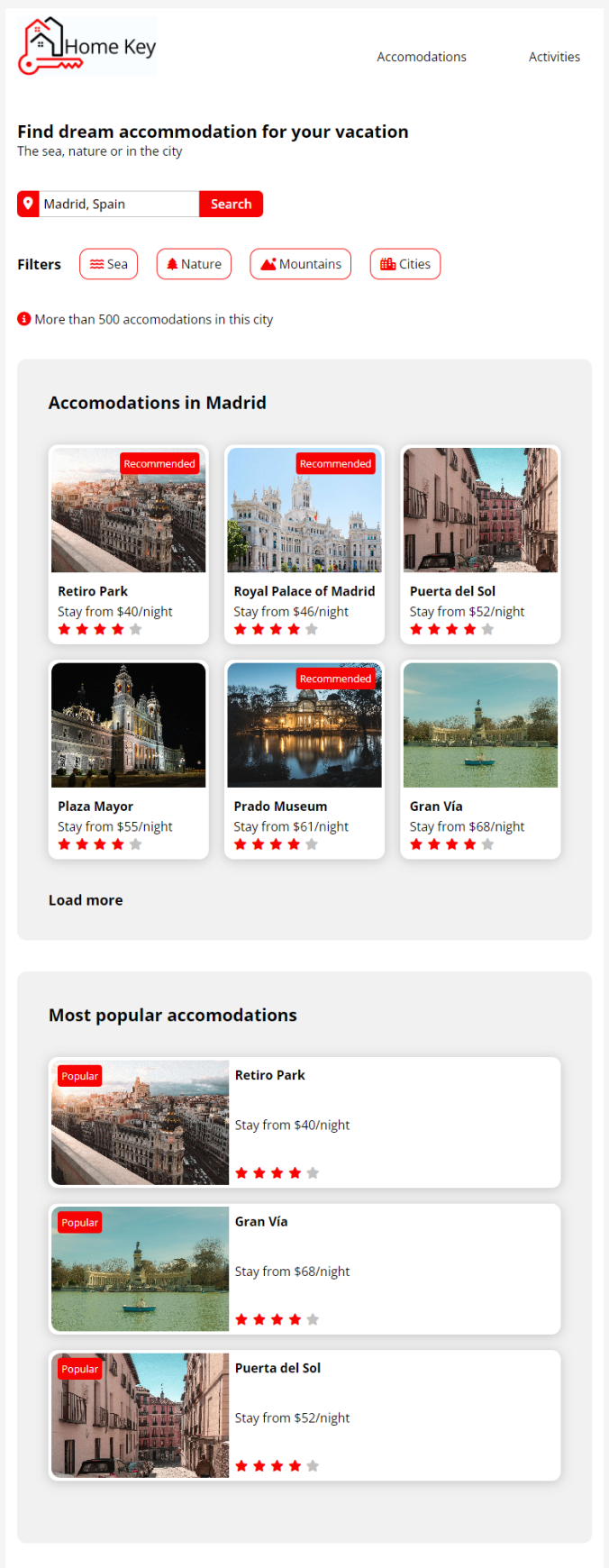609x1568 pixels.
Task: Select the Nature filter chip
Action: coord(194,264)
